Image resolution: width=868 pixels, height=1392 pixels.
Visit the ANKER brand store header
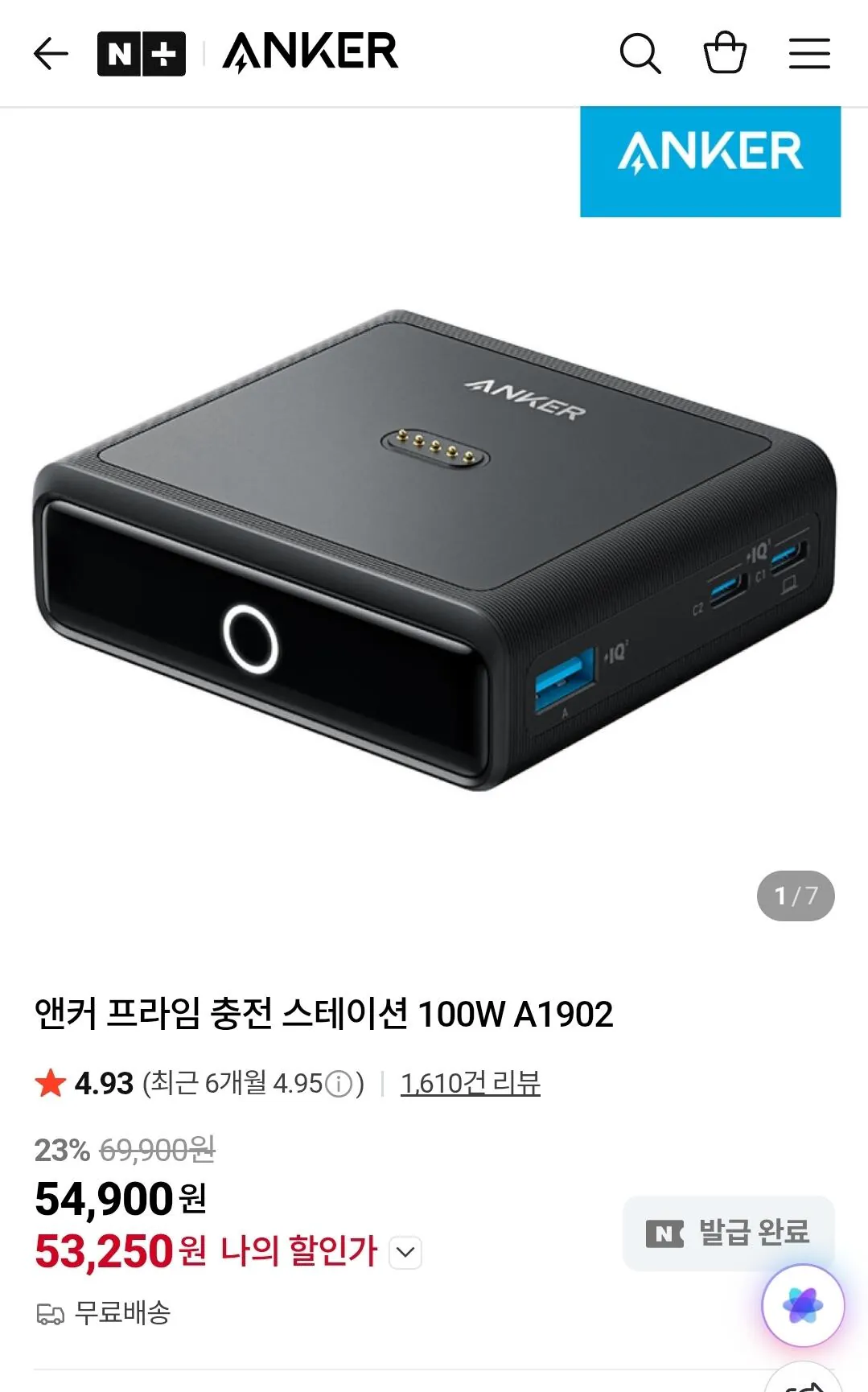pyautogui.click(x=310, y=51)
